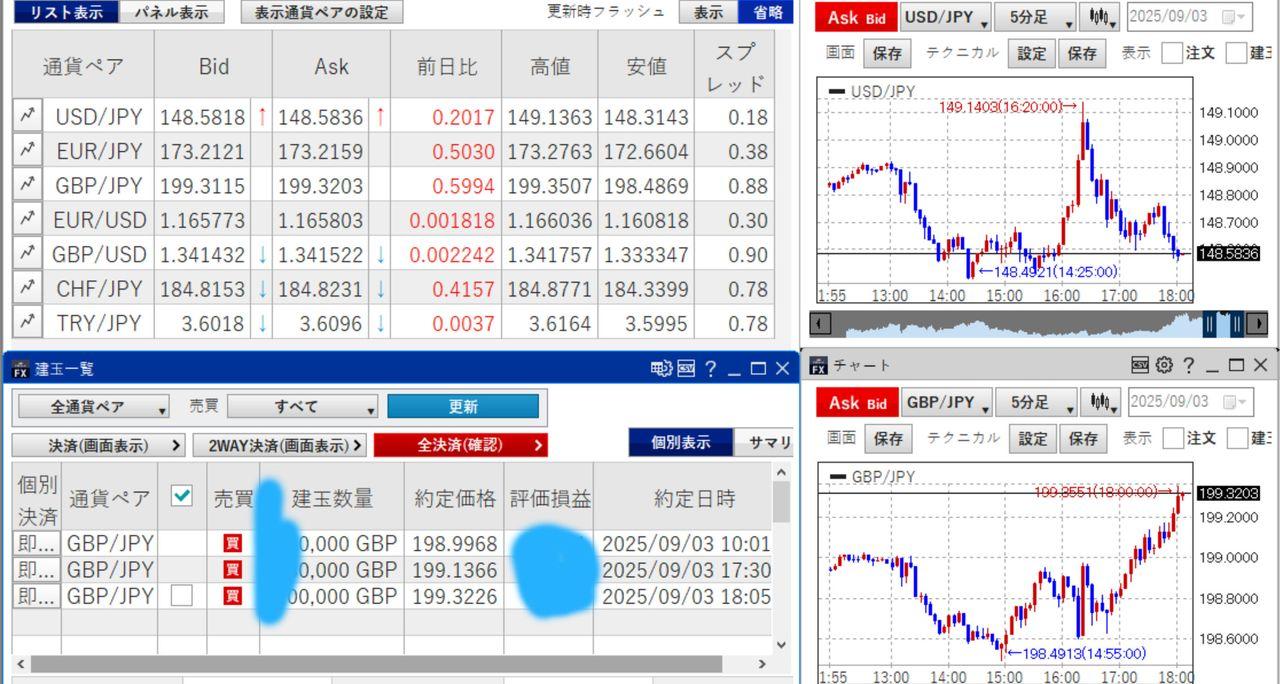Open chart icon for EUR/JPY row
The image size is (1280, 684).
[27, 151]
